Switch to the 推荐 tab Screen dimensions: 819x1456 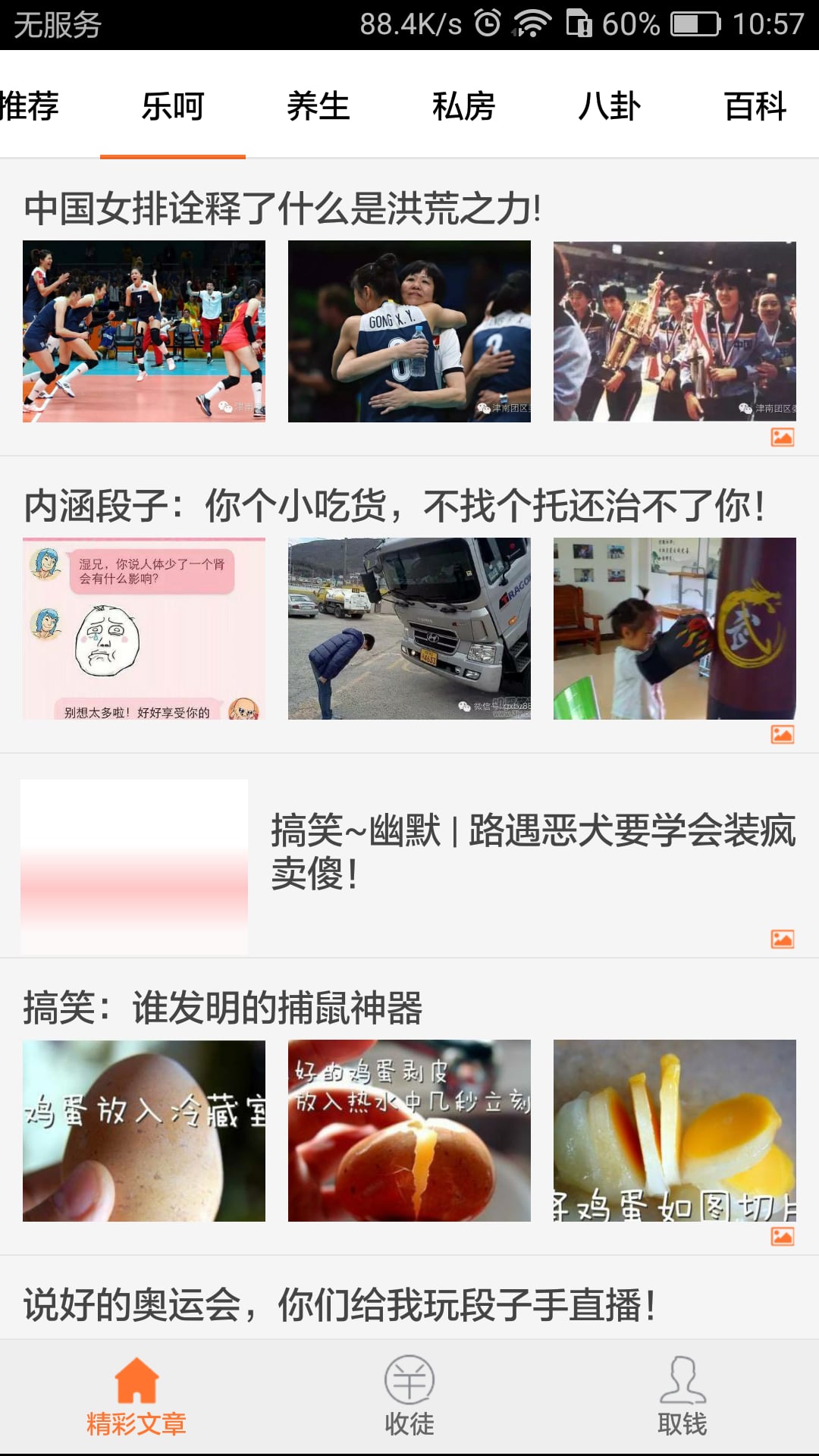29,105
